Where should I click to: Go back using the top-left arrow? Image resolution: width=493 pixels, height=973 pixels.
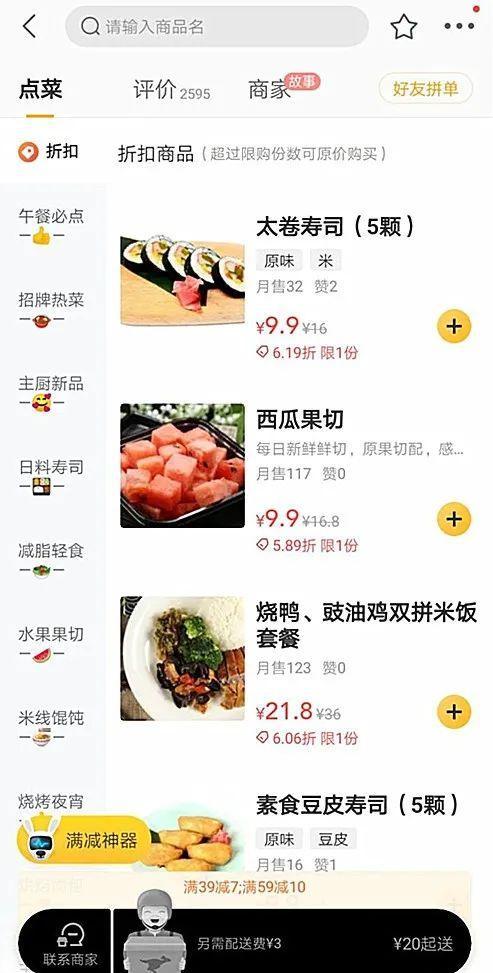point(29,27)
